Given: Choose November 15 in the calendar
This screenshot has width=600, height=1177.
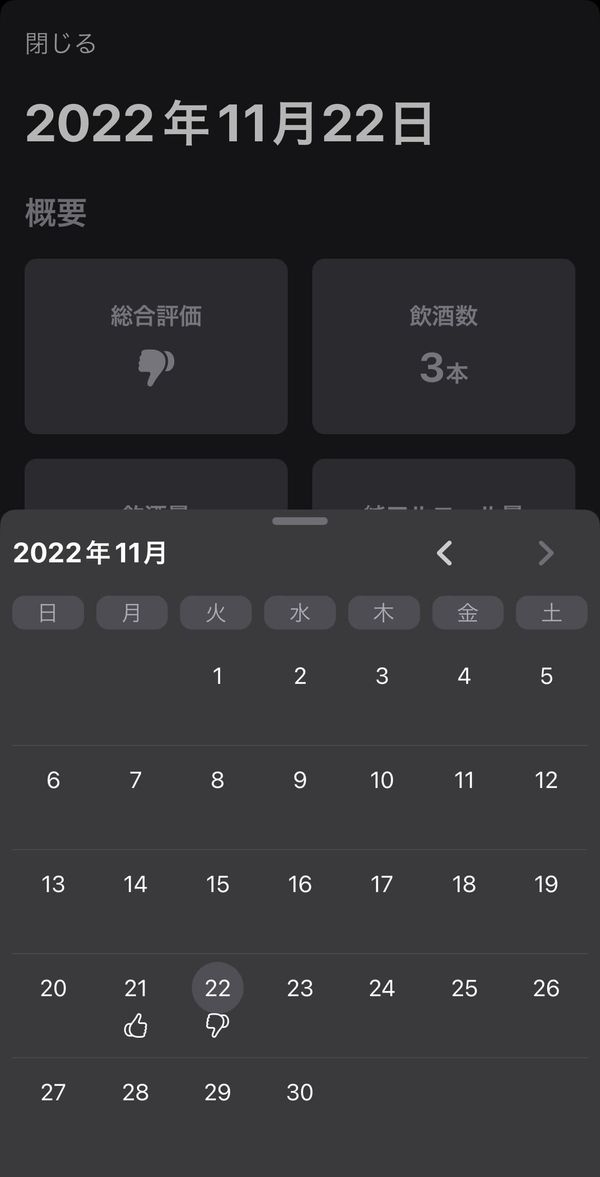Looking at the screenshot, I should tap(218, 884).
